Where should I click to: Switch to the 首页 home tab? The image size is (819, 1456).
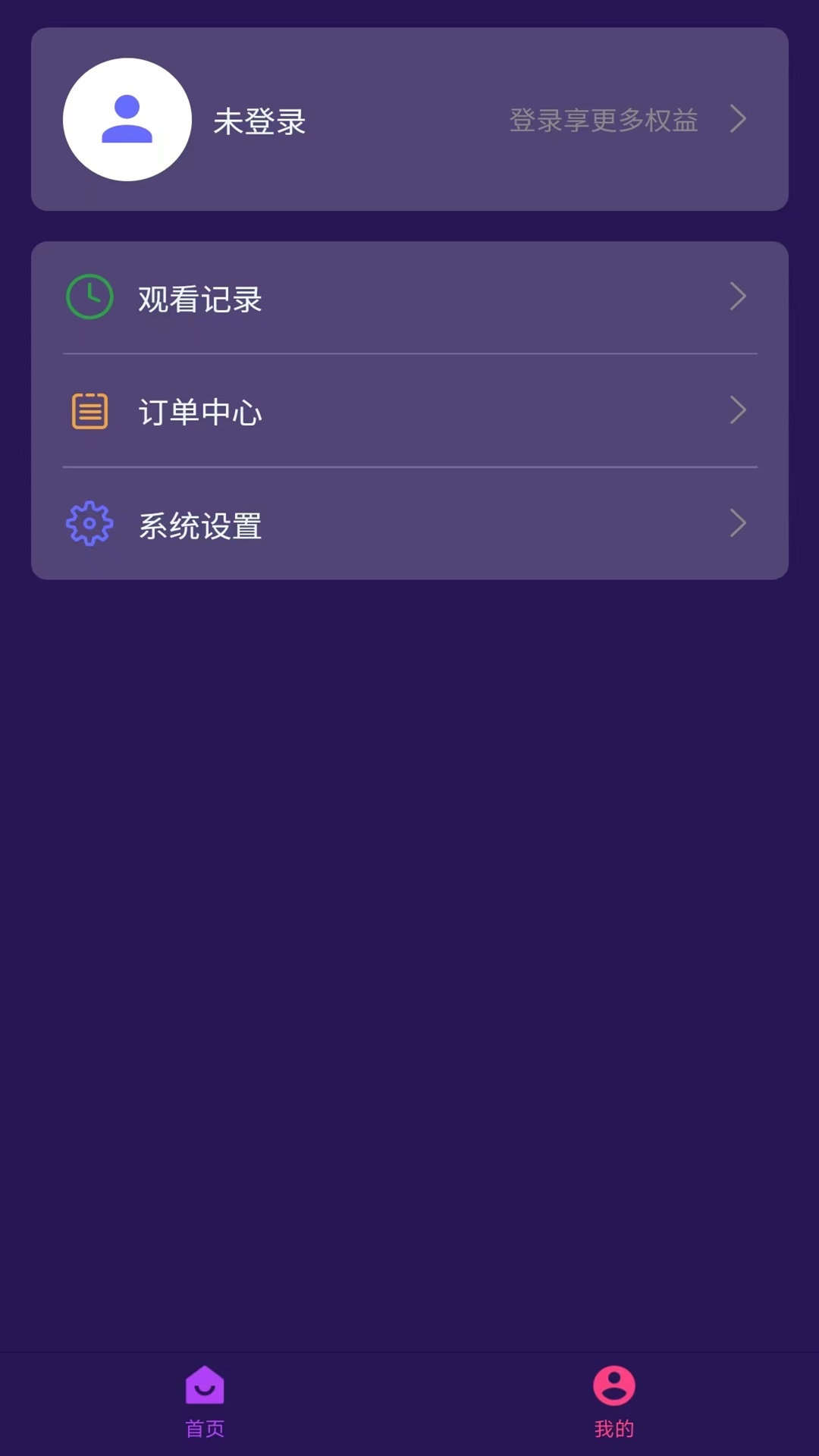pyautogui.click(x=205, y=1401)
